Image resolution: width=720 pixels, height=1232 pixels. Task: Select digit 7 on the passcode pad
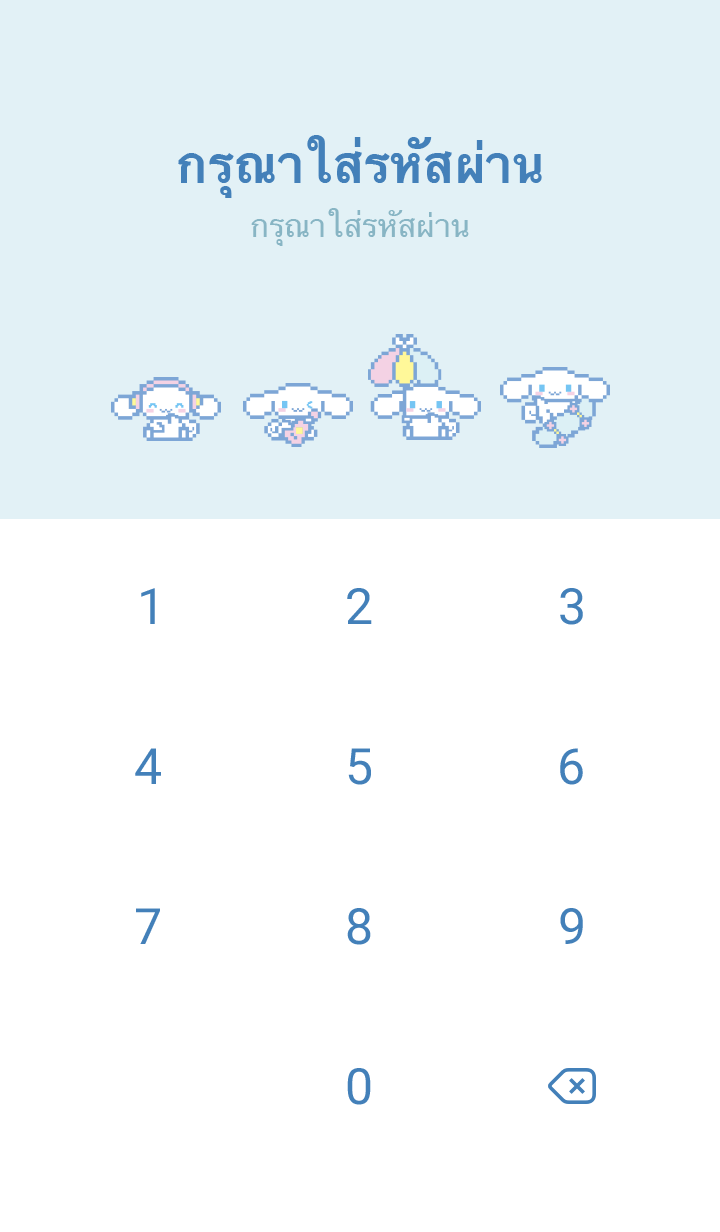[148, 927]
